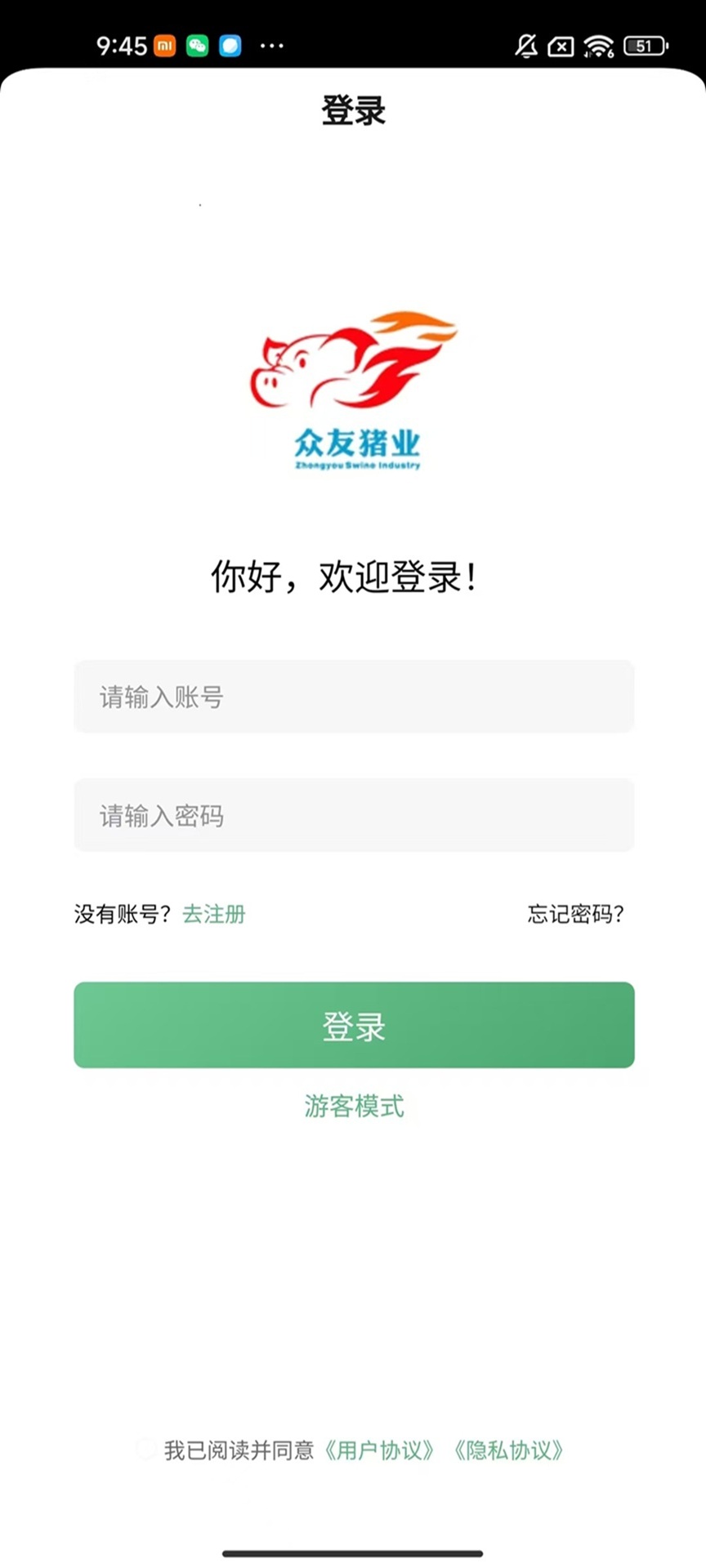Viewport: 706px width, 1568px height.
Task: Tap the Wi-Fi signal icon
Action: (x=599, y=47)
